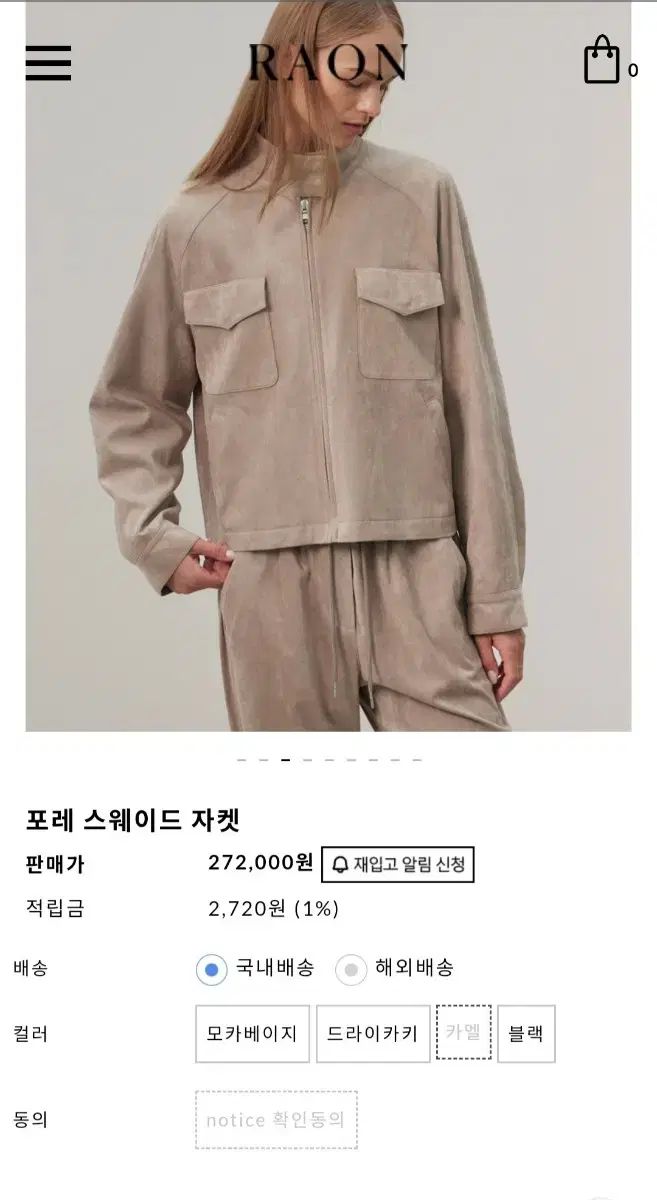Open the hamburger menu

[x=48, y=63]
